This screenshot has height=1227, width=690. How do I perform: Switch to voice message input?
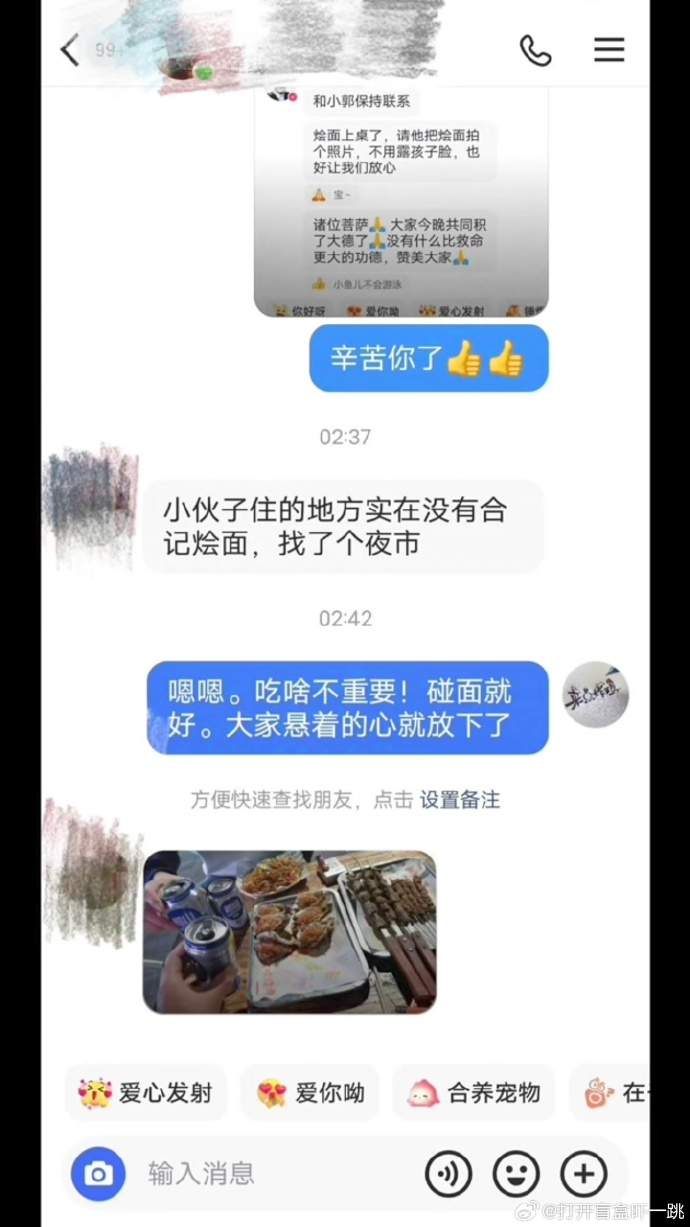pyautogui.click(x=448, y=1173)
